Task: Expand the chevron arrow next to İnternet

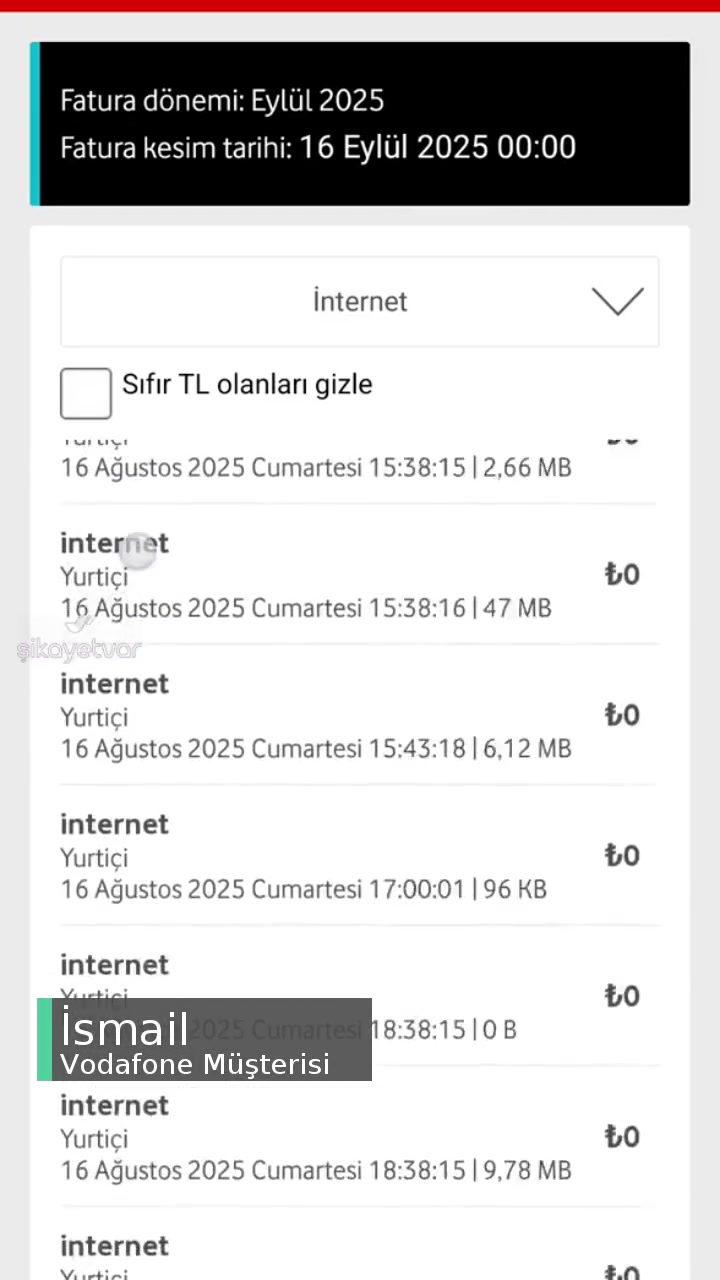Action: (x=617, y=301)
